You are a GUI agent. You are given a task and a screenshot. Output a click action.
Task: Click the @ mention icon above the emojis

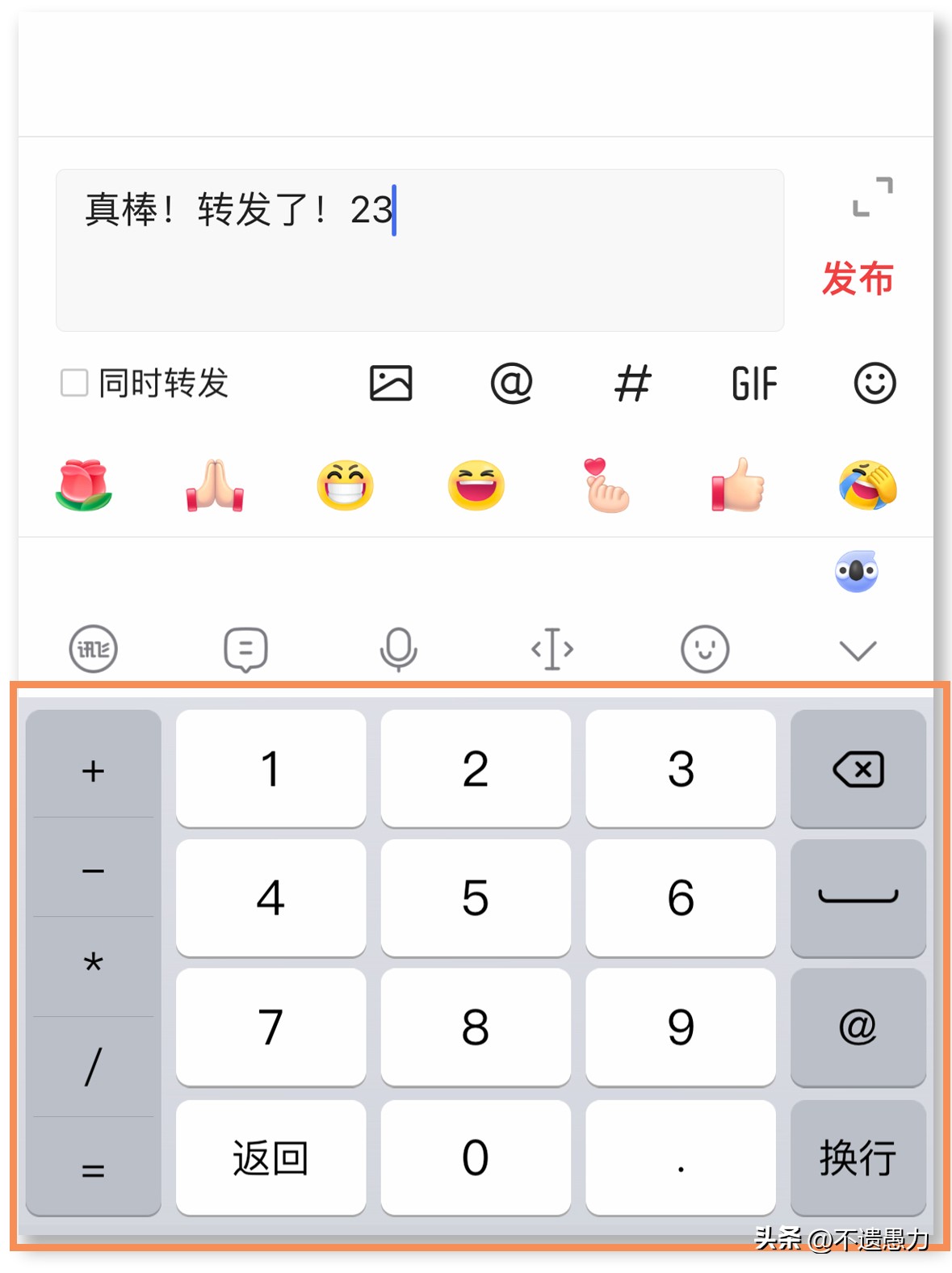(x=512, y=384)
